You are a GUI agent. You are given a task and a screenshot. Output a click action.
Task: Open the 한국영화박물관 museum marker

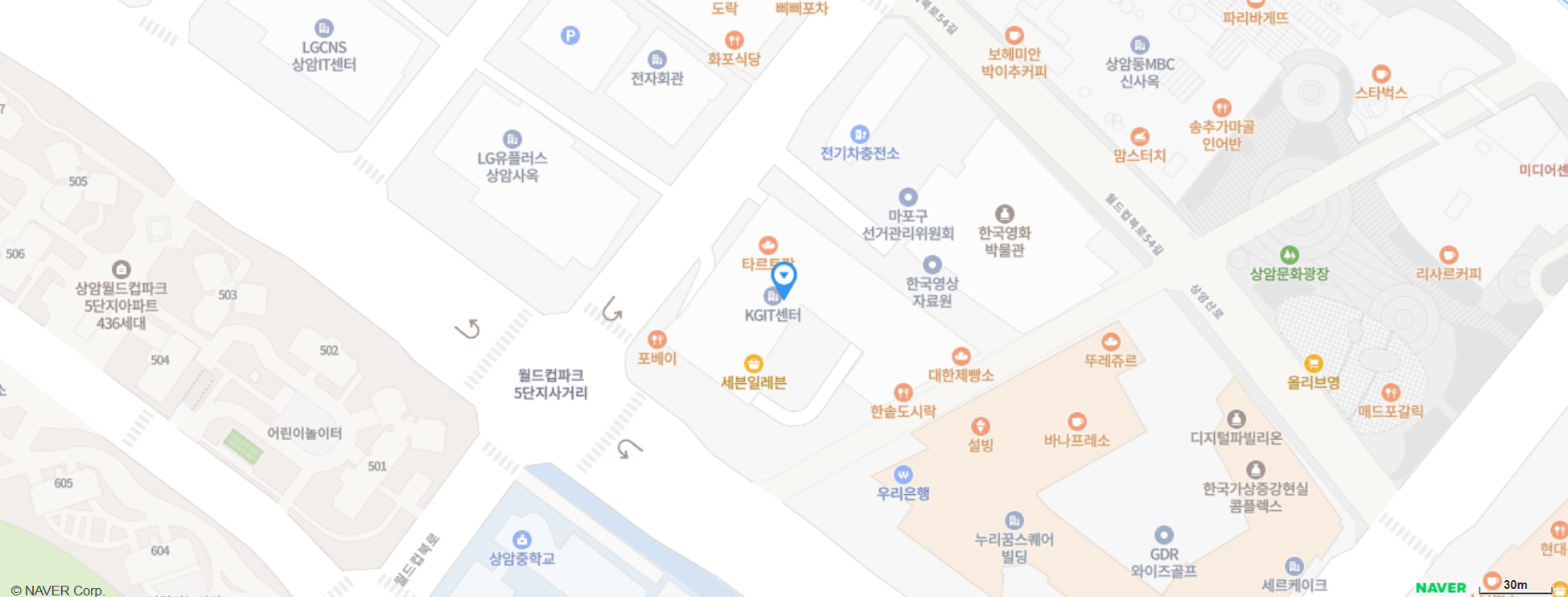(1004, 214)
